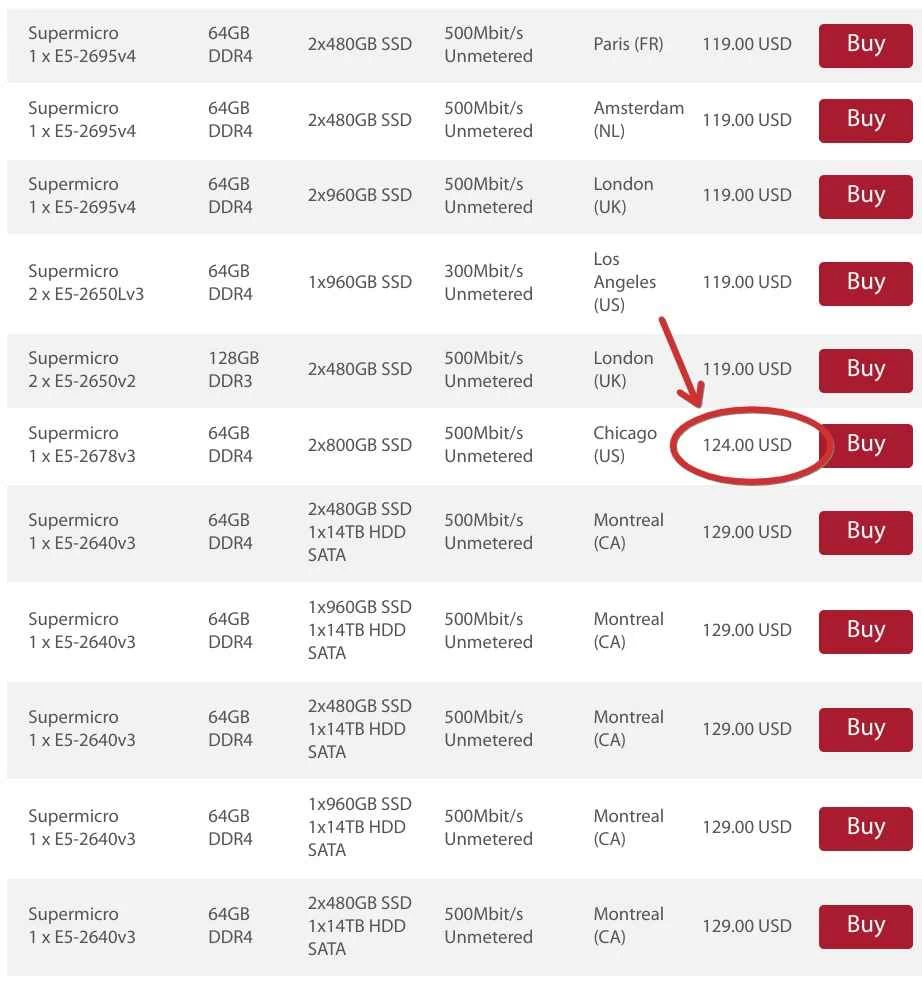Buy the London server with 2x960GB SSD
922x988 pixels.
(865, 196)
